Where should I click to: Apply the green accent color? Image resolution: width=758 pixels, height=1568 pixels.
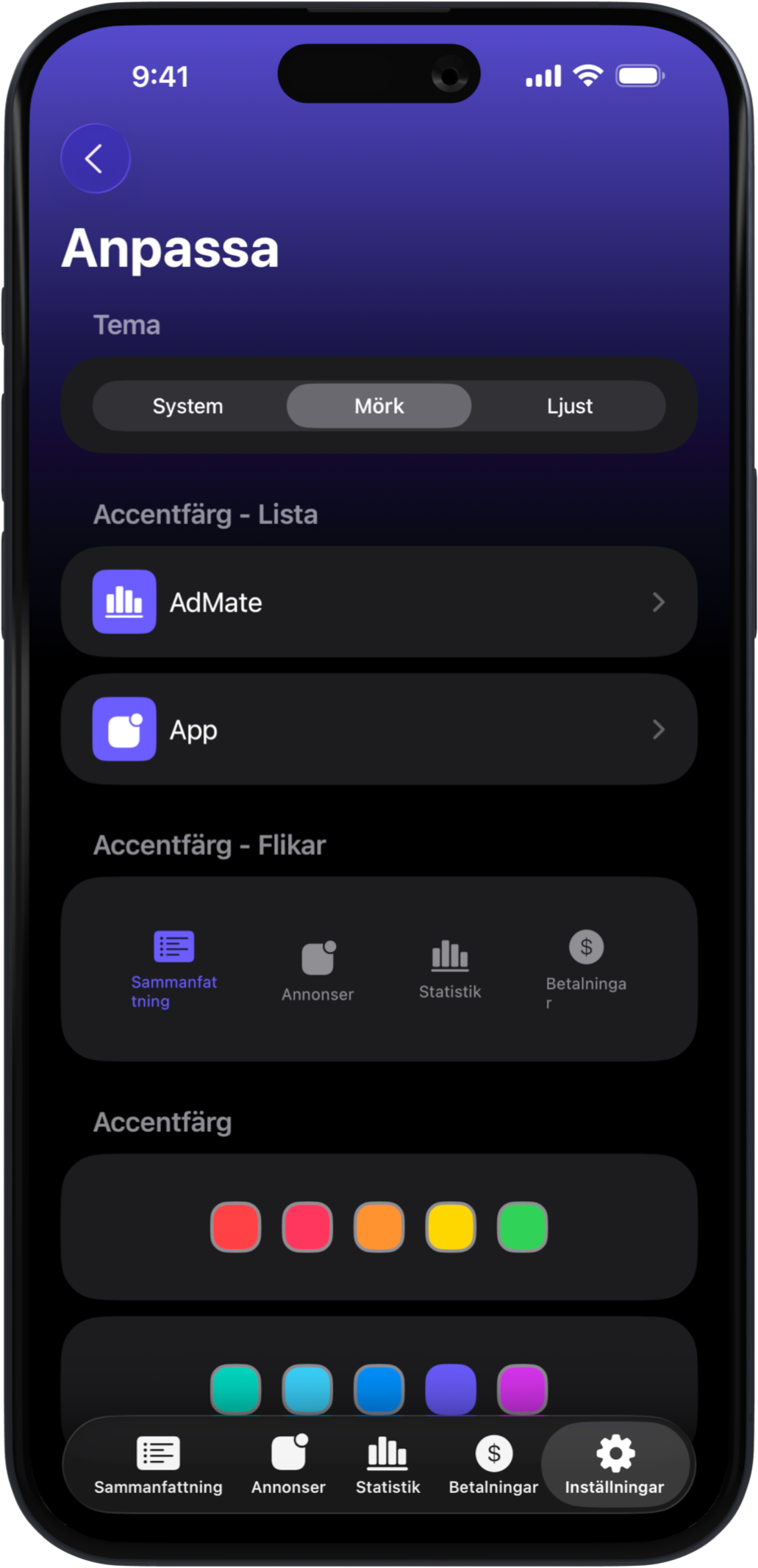pyautogui.click(x=522, y=1227)
